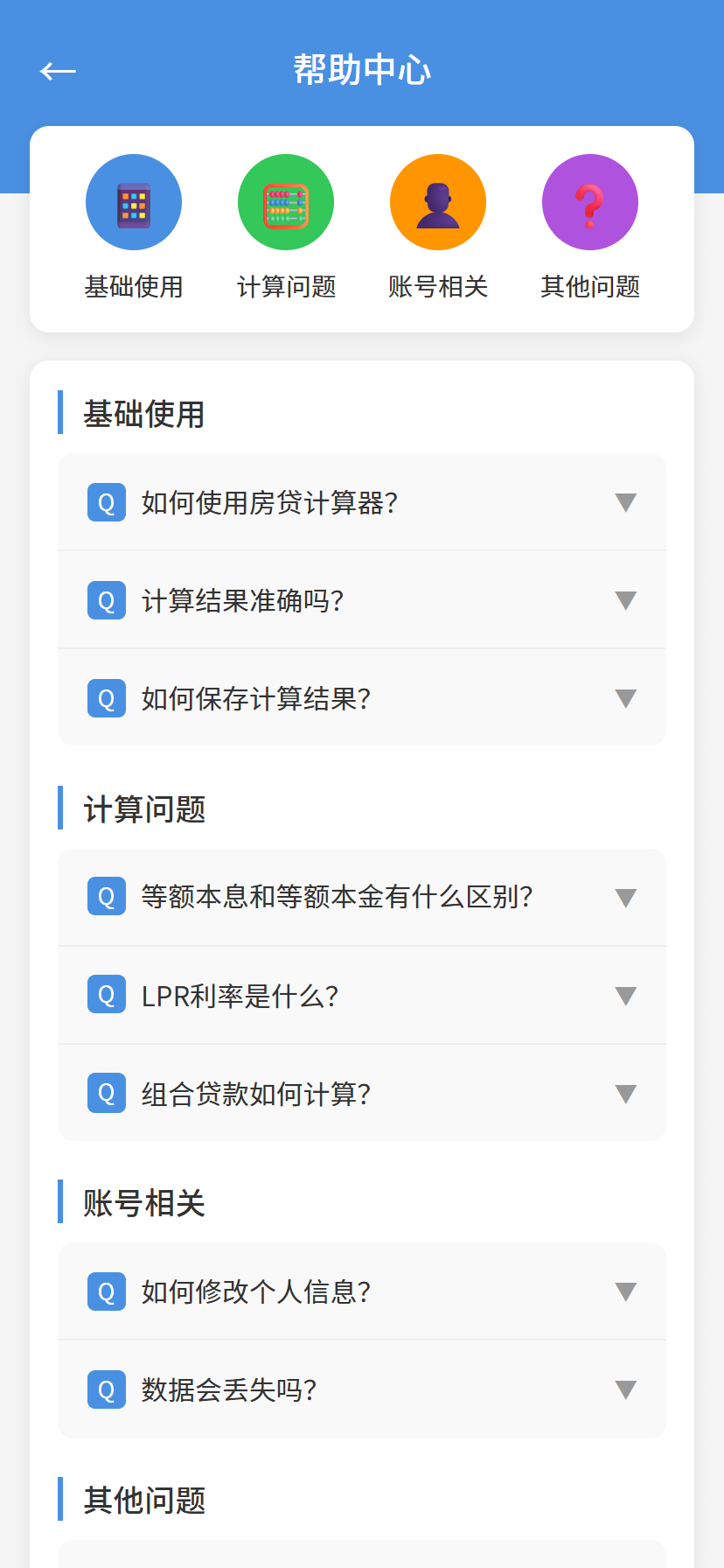Open the 账号相关 person icon
The image size is (724, 1568).
tap(438, 201)
